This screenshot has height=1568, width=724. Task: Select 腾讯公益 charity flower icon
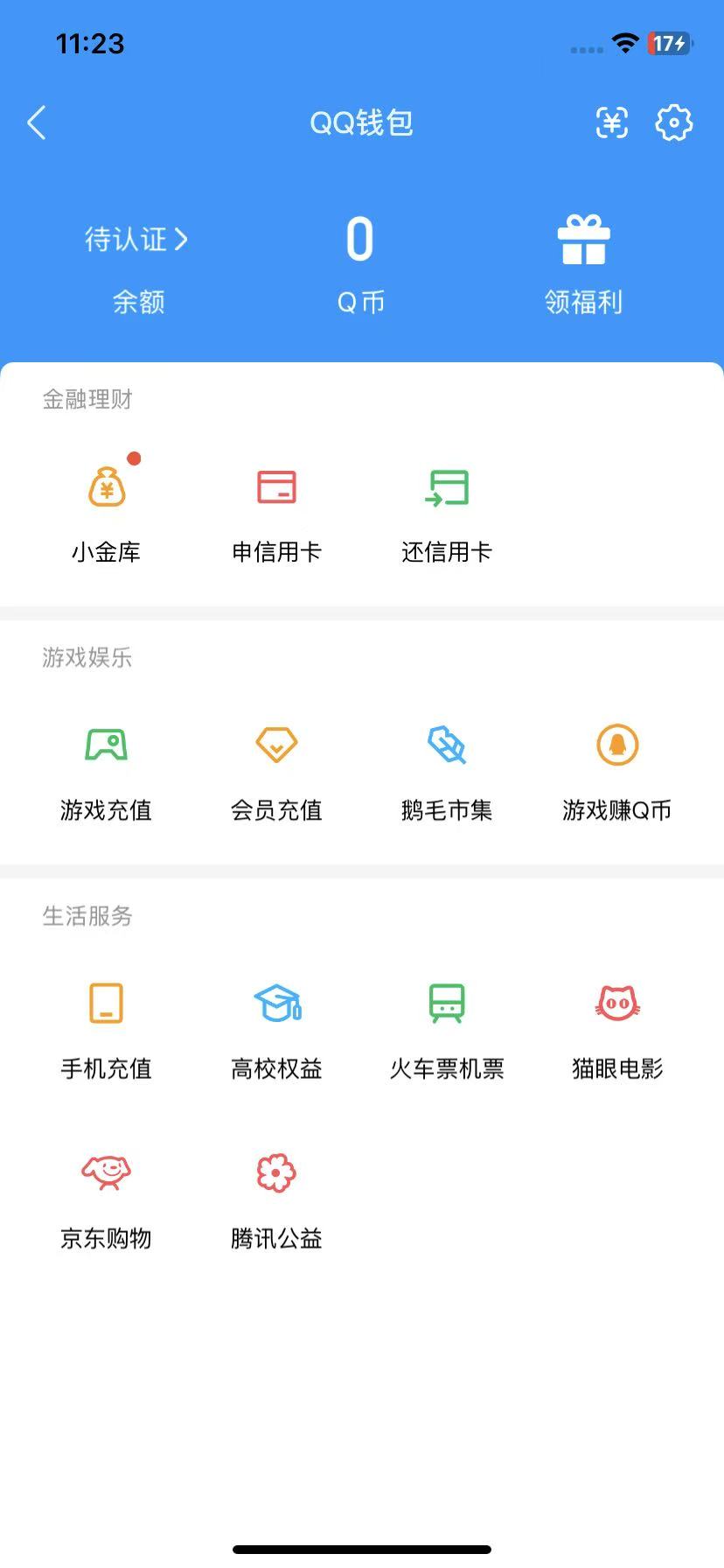(x=276, y=1193)
